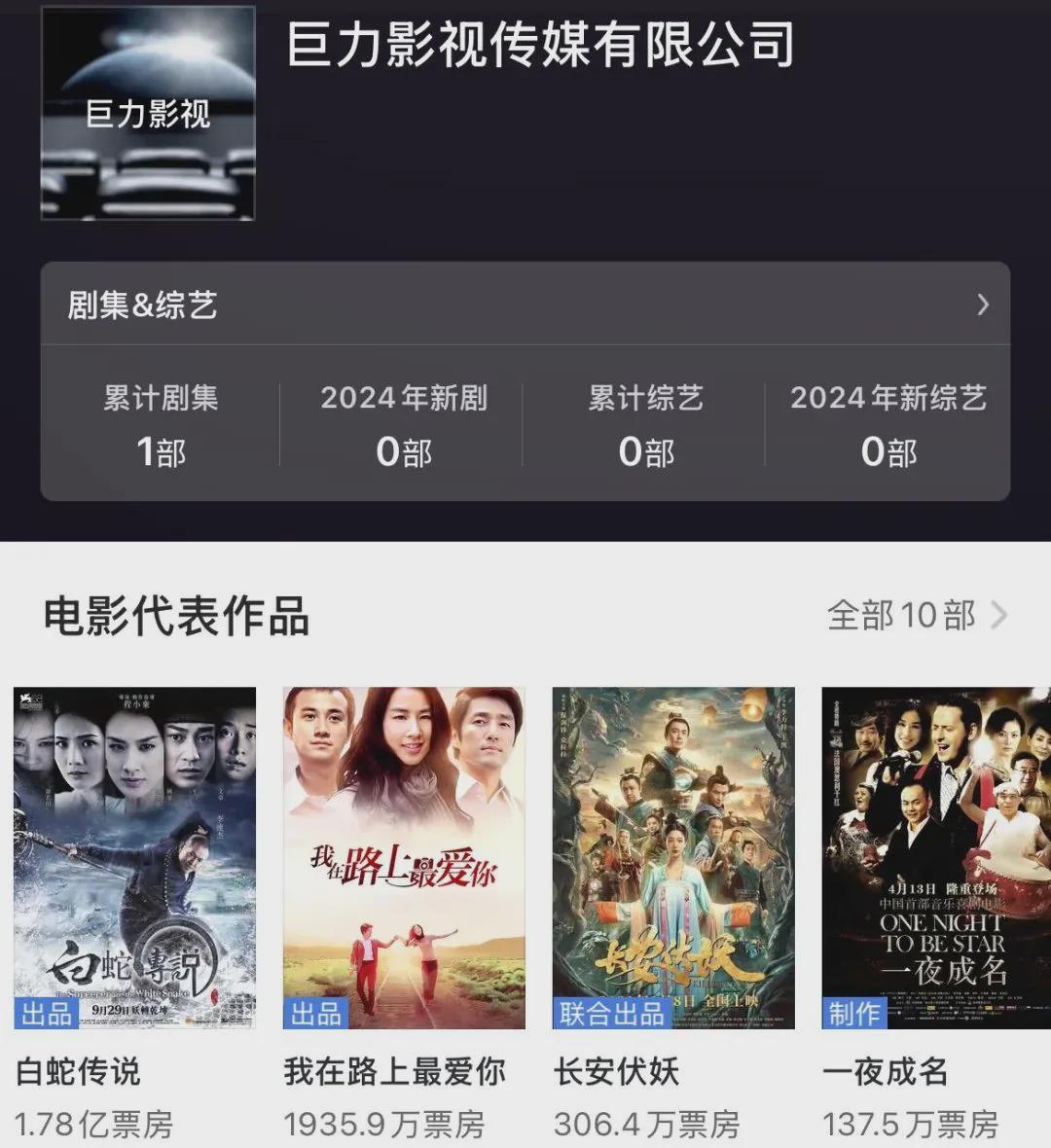The height and width of the screenshot is (1148, 1051).
Task: View all 10 films via 全部10部
Action: click(x=916, y=615)
